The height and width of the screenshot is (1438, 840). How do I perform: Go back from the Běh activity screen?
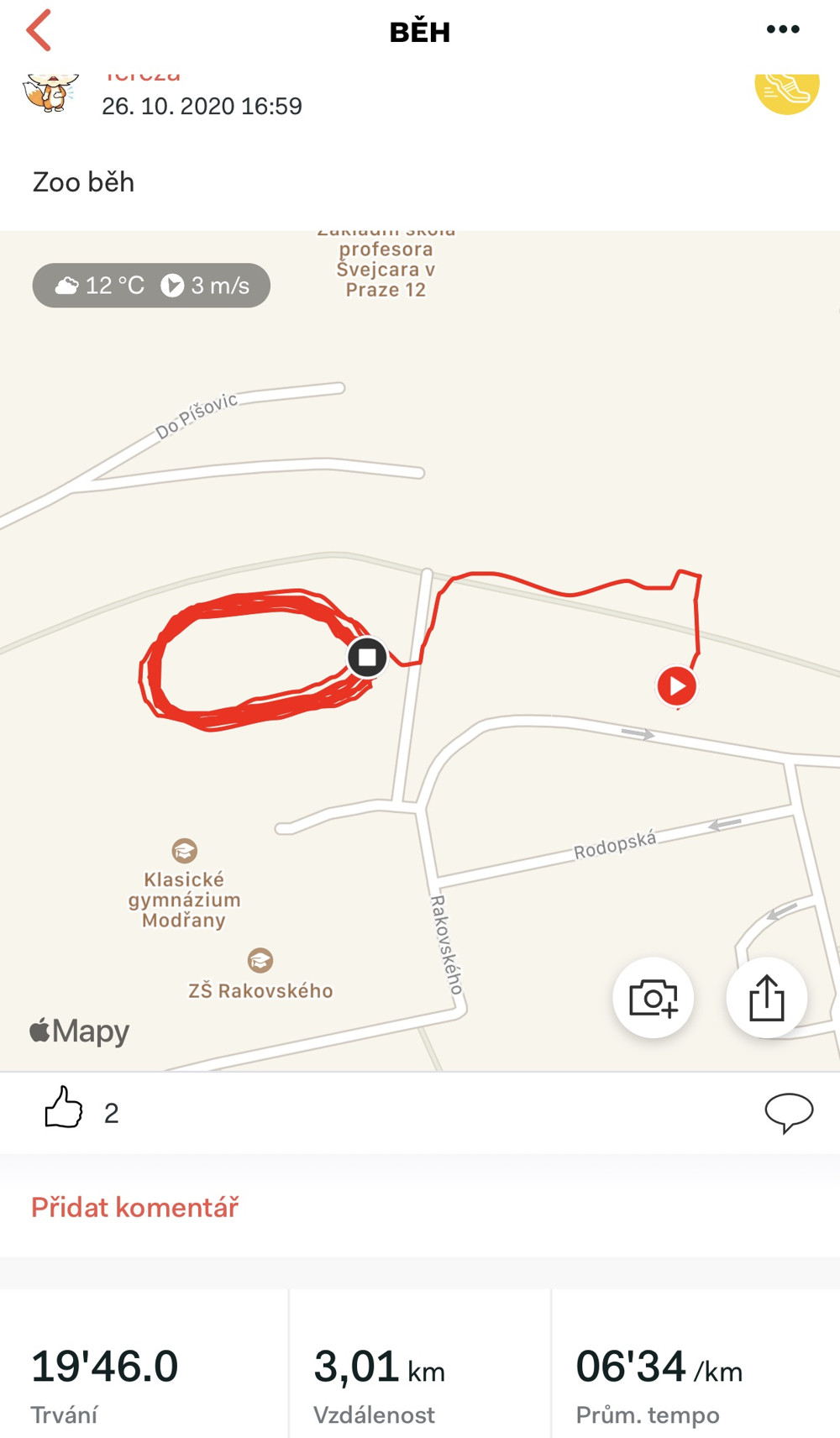(x=39, y=30)
